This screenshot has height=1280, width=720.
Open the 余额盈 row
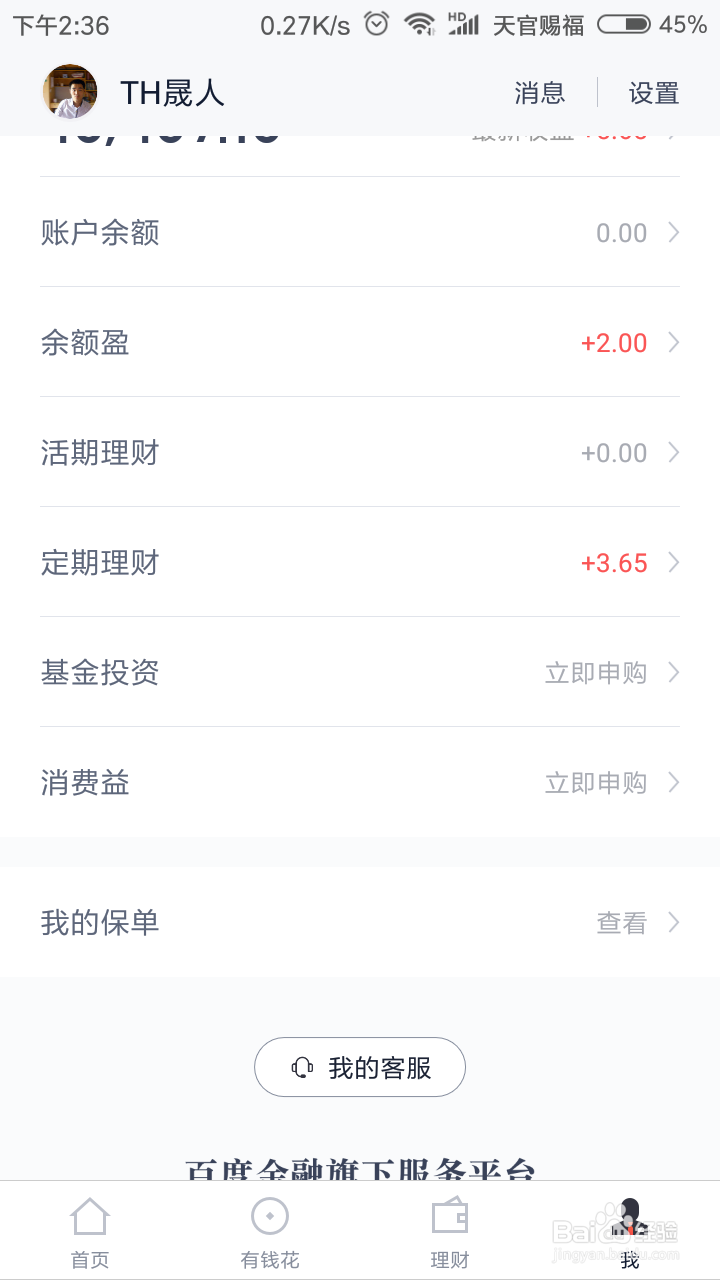click(360, 342)
